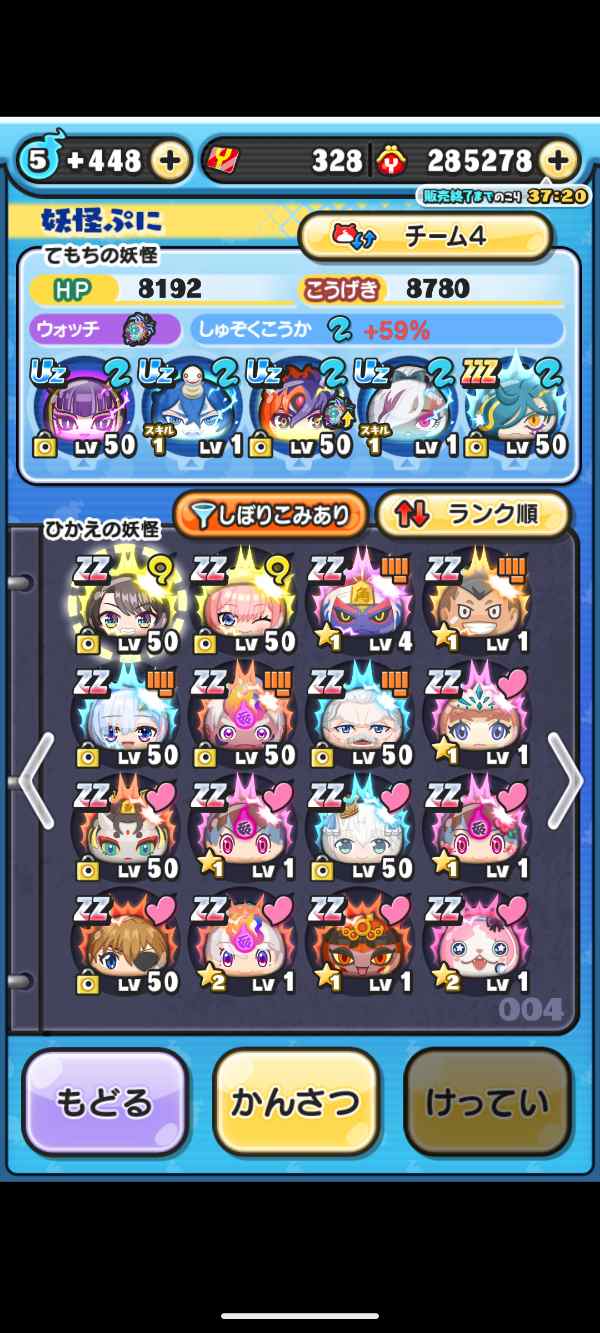The image size is (600, 1333).
Task: Add coins with plus next to 285278
Action: [559, 160]
